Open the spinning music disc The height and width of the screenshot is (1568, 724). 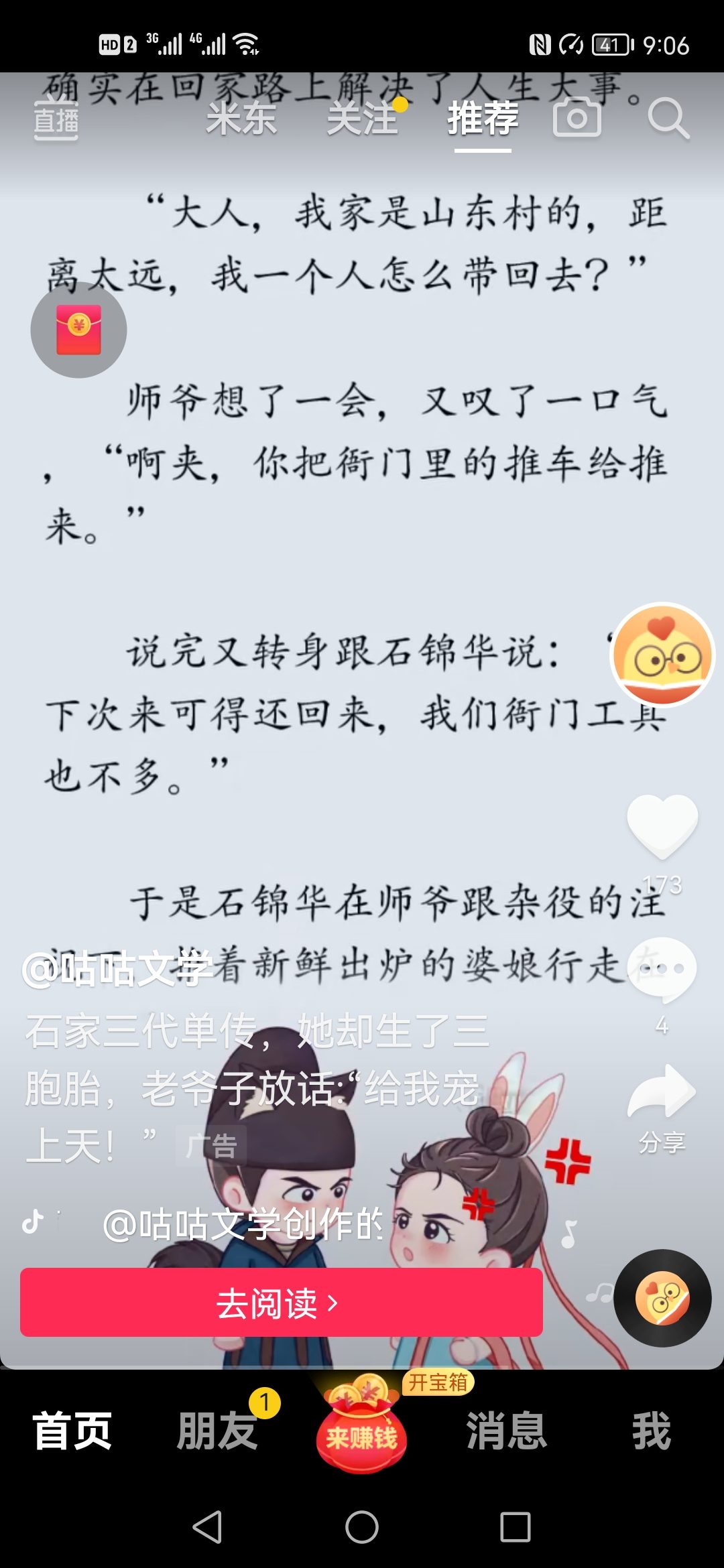[662, 1298]
